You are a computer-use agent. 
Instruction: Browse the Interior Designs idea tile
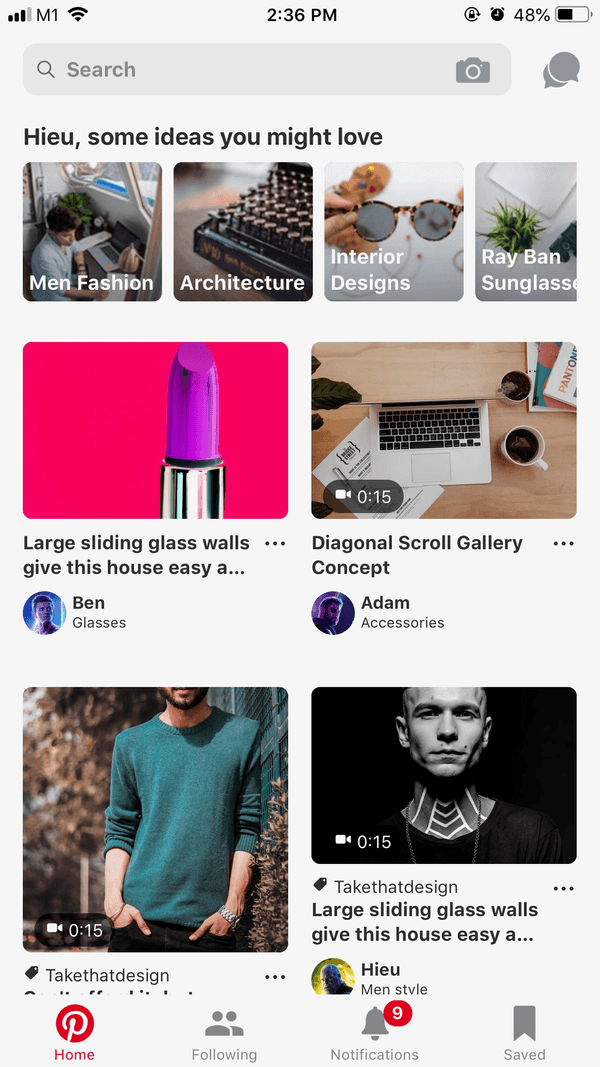[x=394, y=232]
